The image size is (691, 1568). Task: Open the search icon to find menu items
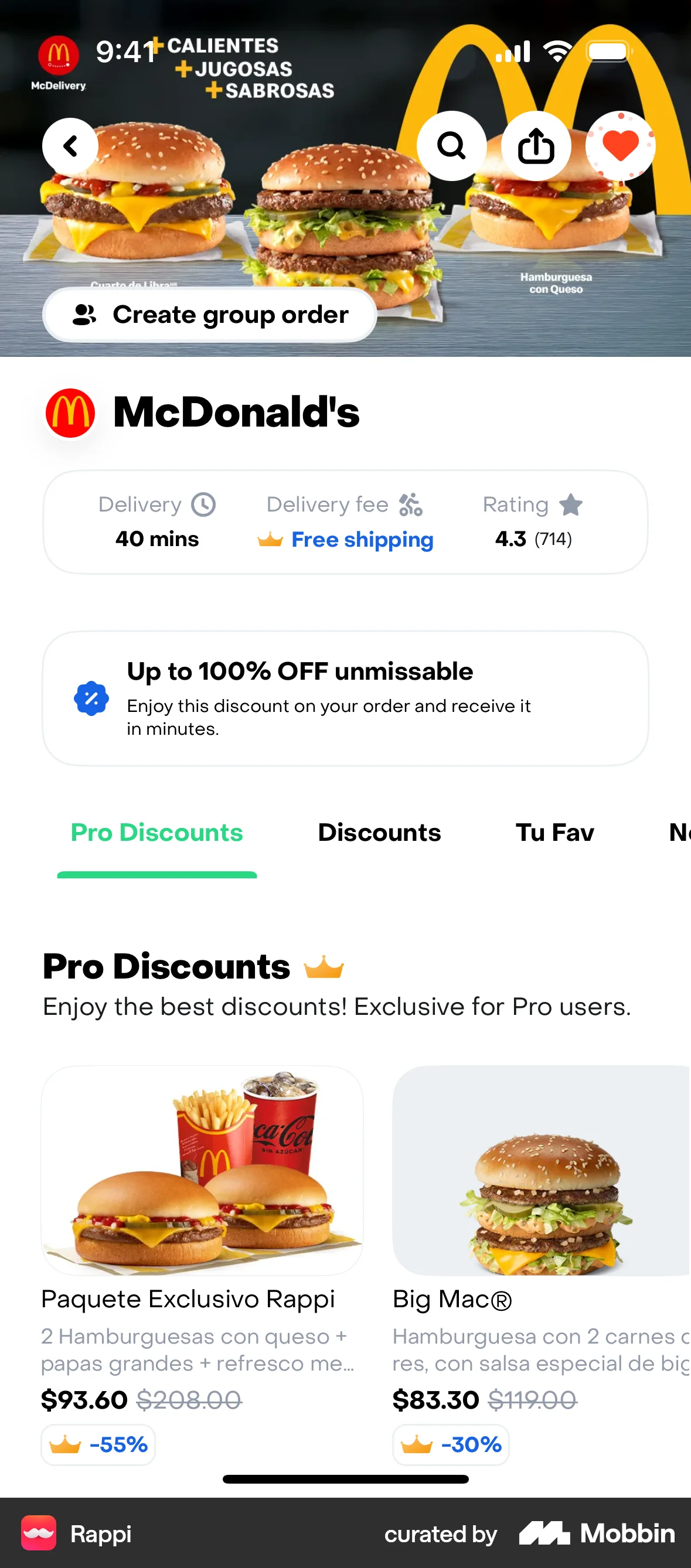451,145
